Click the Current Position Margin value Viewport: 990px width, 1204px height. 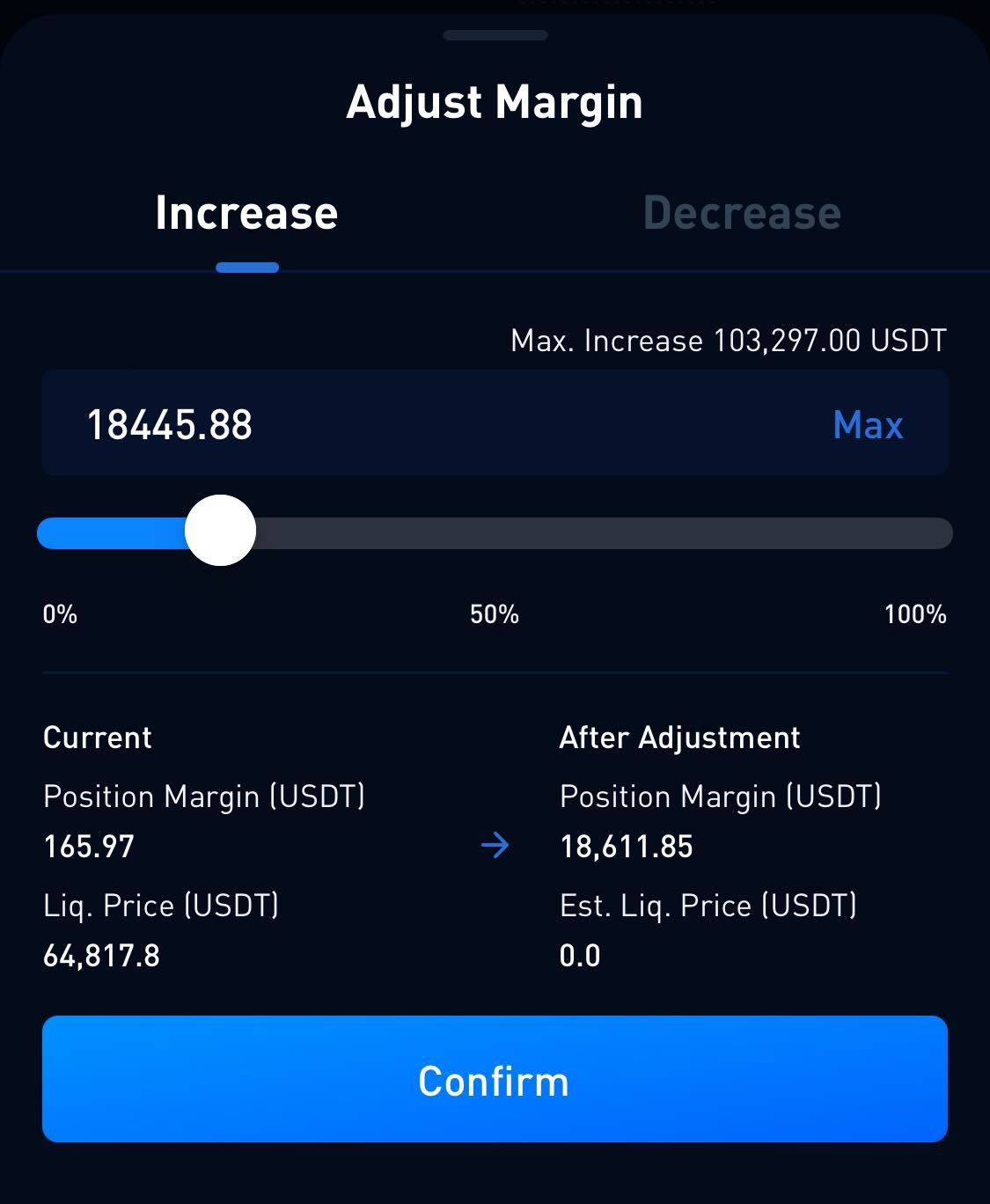pos(89,847)
